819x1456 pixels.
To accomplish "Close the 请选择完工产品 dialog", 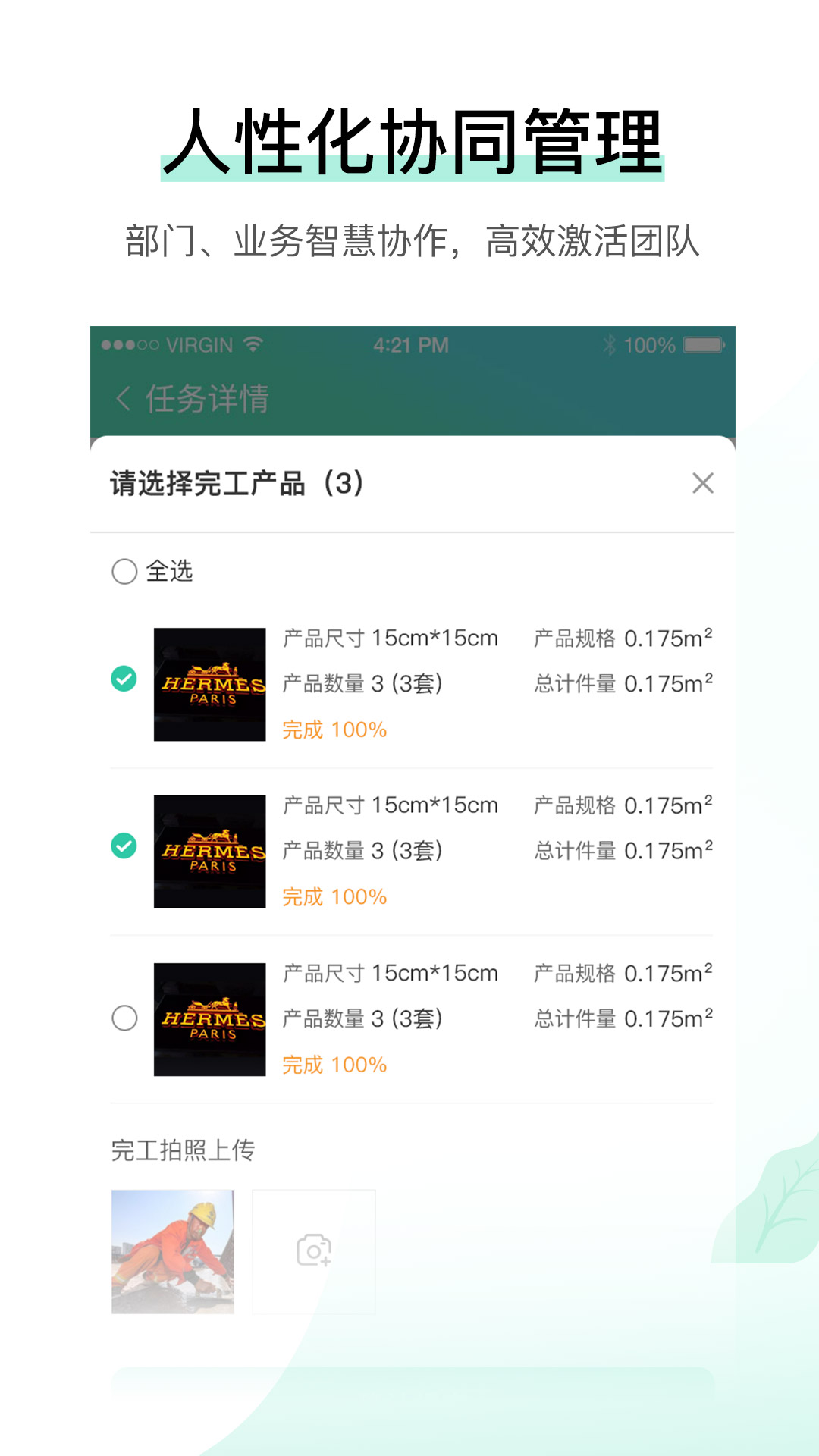I will [x=703, y=483].
